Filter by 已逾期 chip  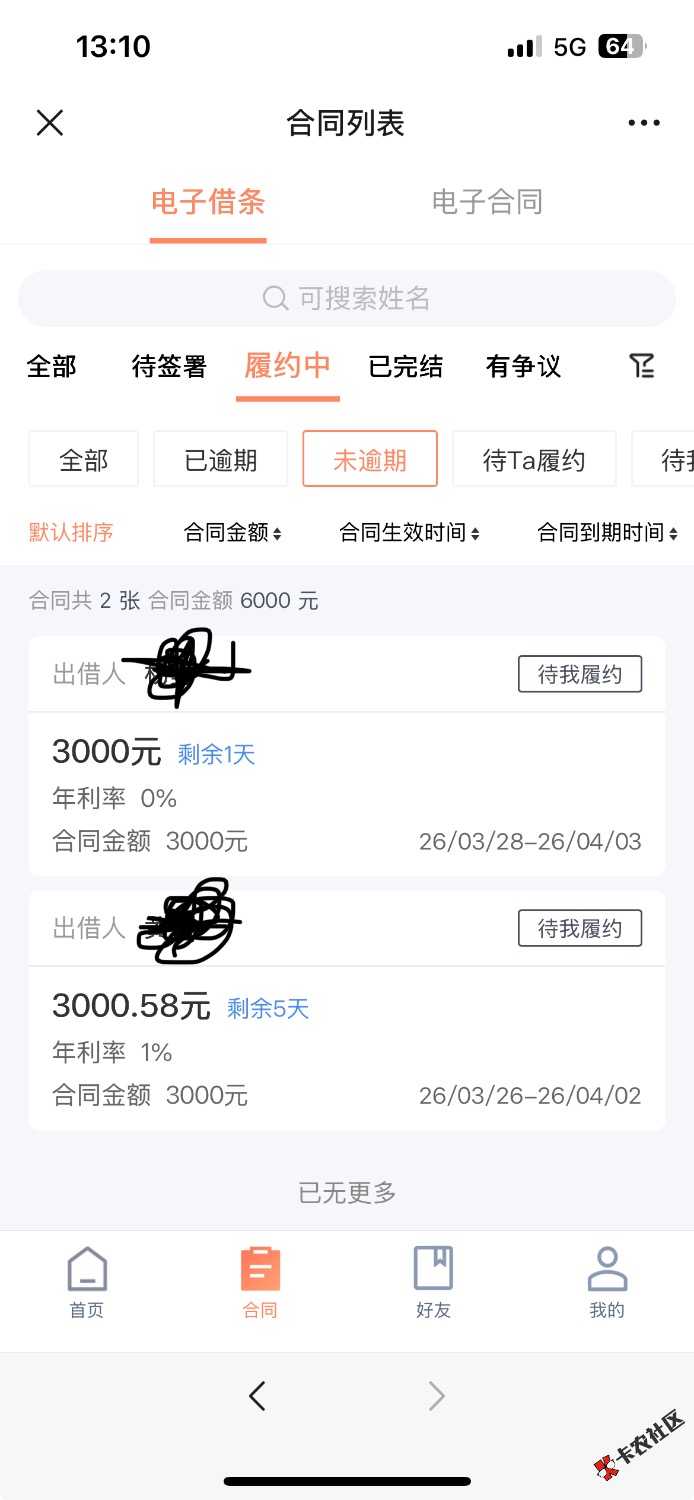tap(221, 460)
